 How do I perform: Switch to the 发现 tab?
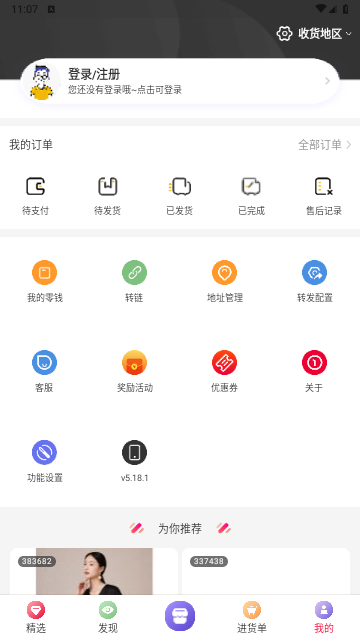pyautogui.click(x=108, y=618)
